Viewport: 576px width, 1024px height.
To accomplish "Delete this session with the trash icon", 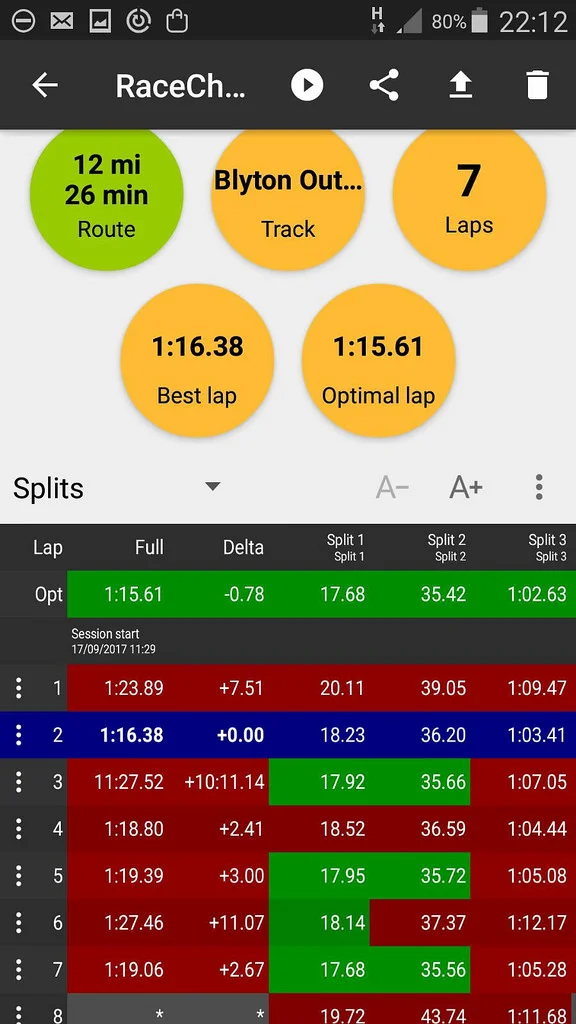I will 537,86.
